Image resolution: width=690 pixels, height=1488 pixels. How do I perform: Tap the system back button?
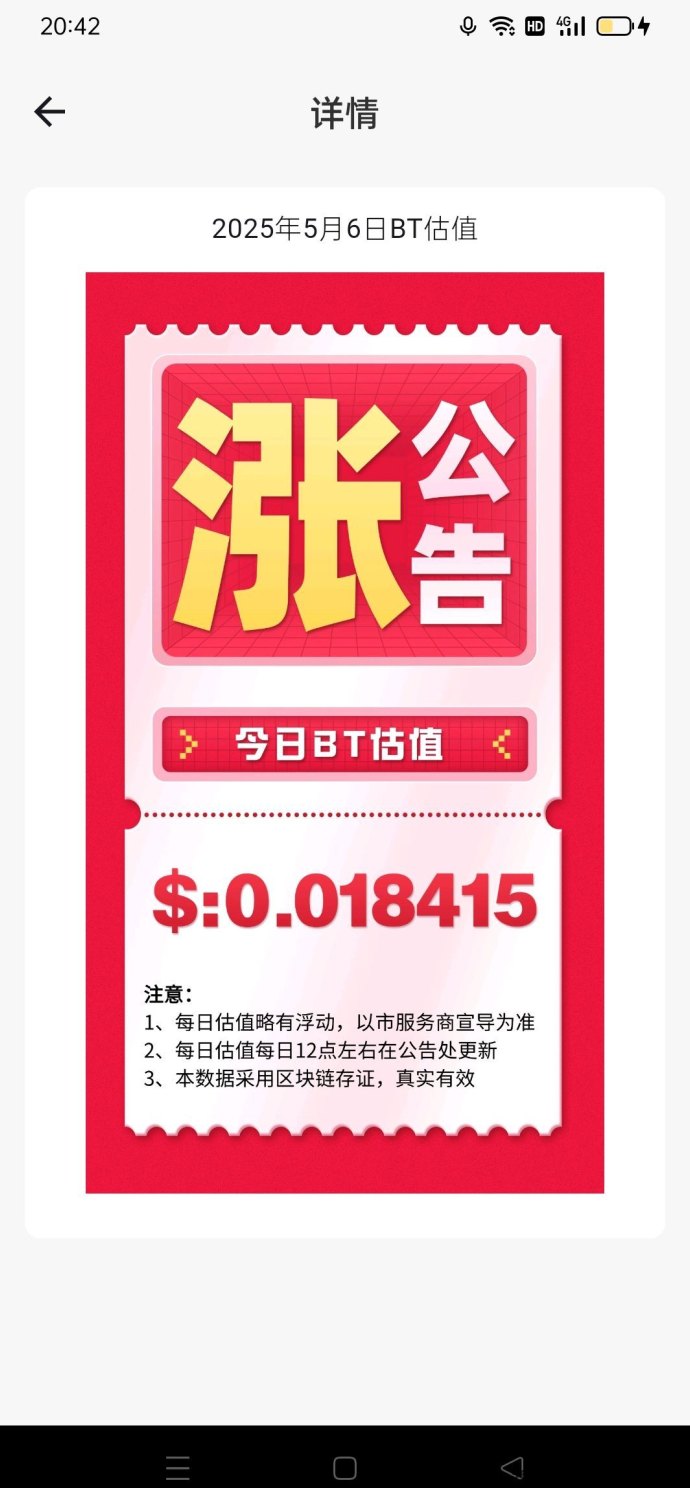[512, 1467]
